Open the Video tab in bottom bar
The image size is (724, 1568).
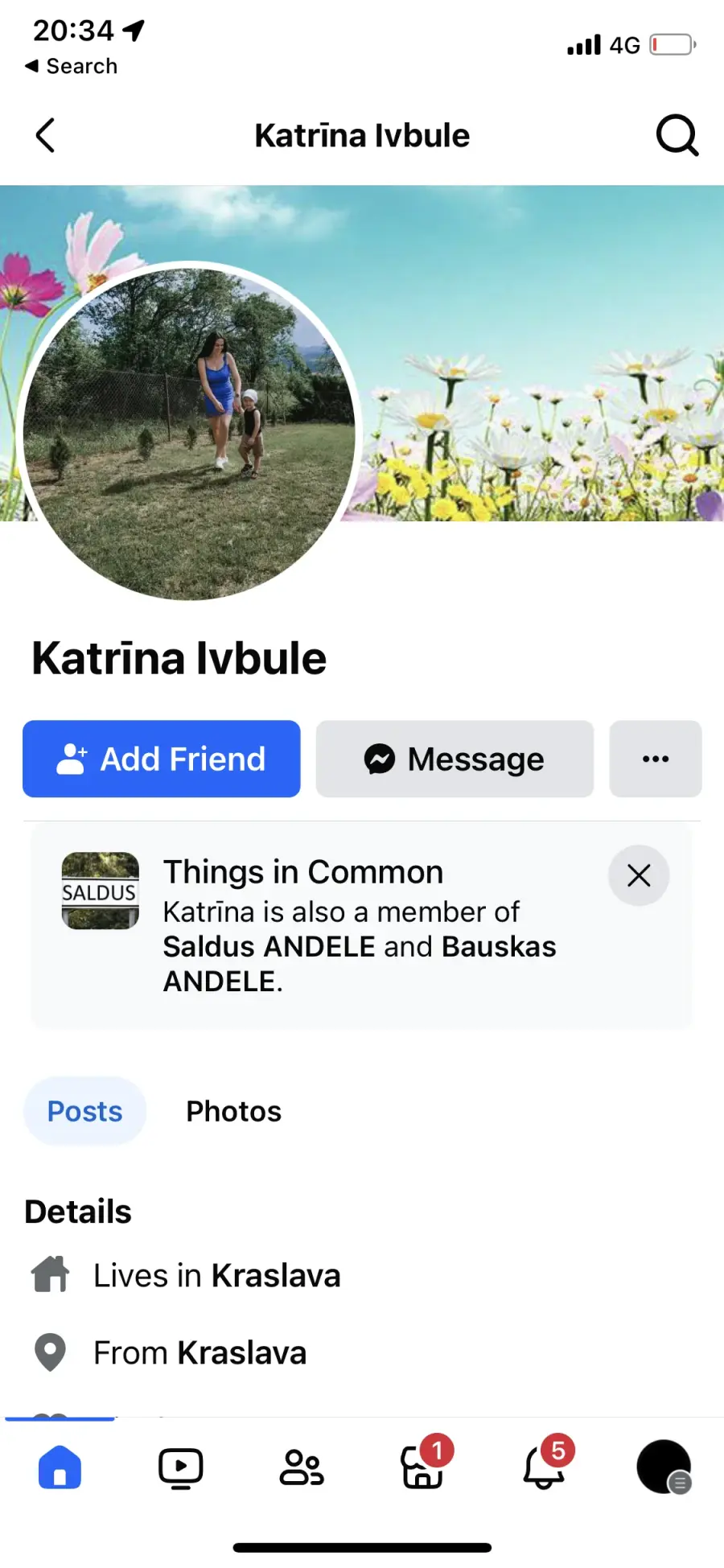tap(181, 1467)
